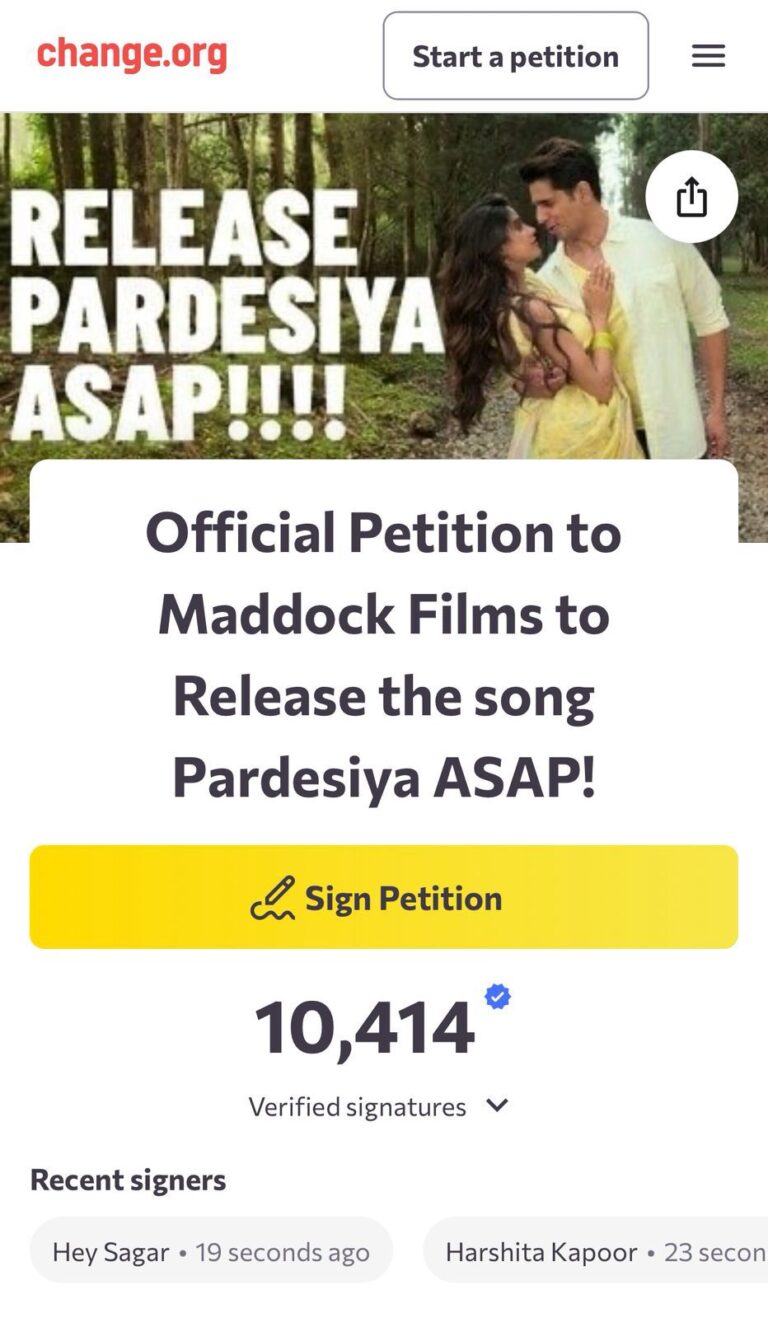
Task: Open recent signer Hey Sagar chip
Action: click(x=211, y=1251)
